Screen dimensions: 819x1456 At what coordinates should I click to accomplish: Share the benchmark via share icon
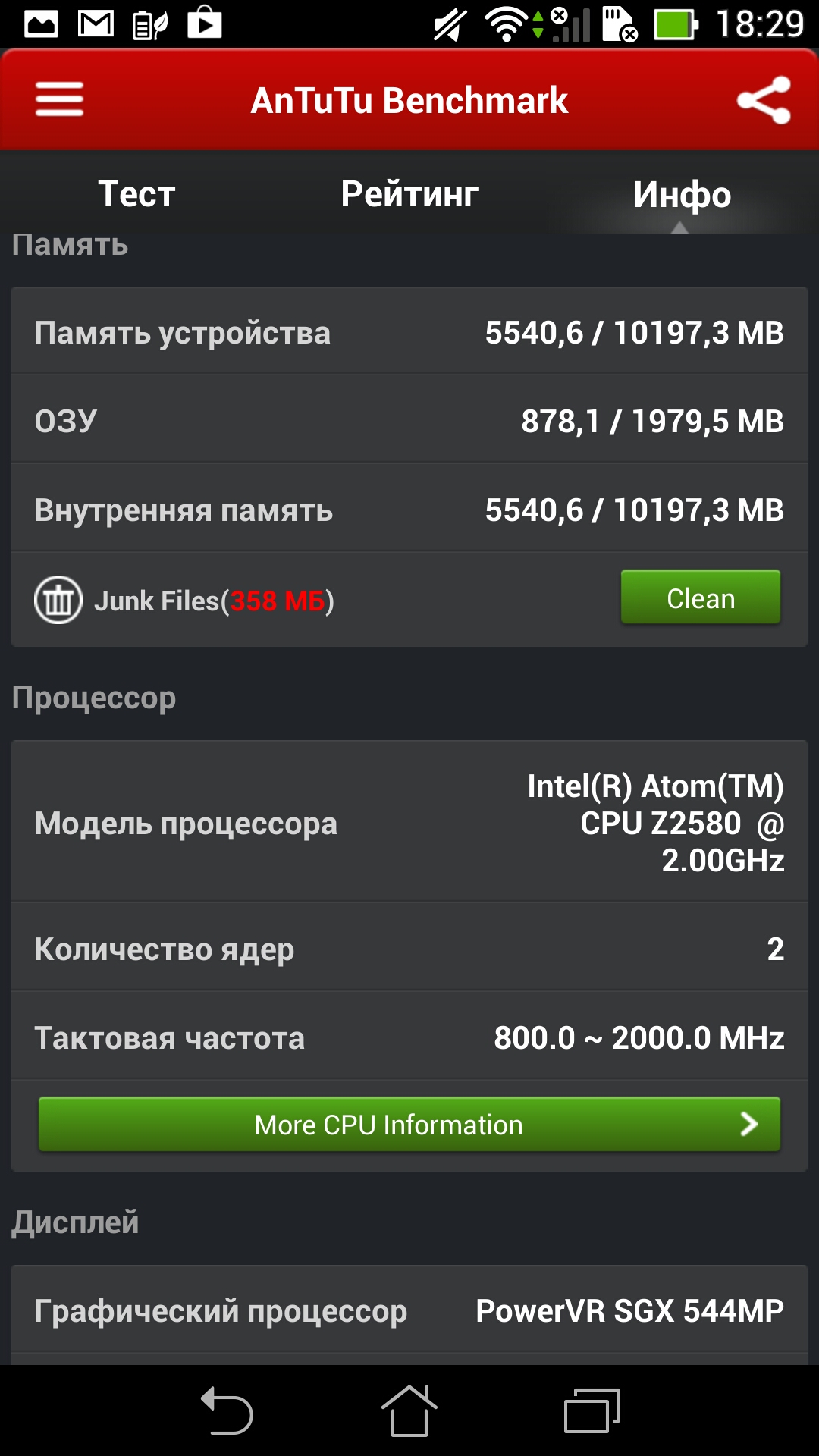(x=764, y=100)
